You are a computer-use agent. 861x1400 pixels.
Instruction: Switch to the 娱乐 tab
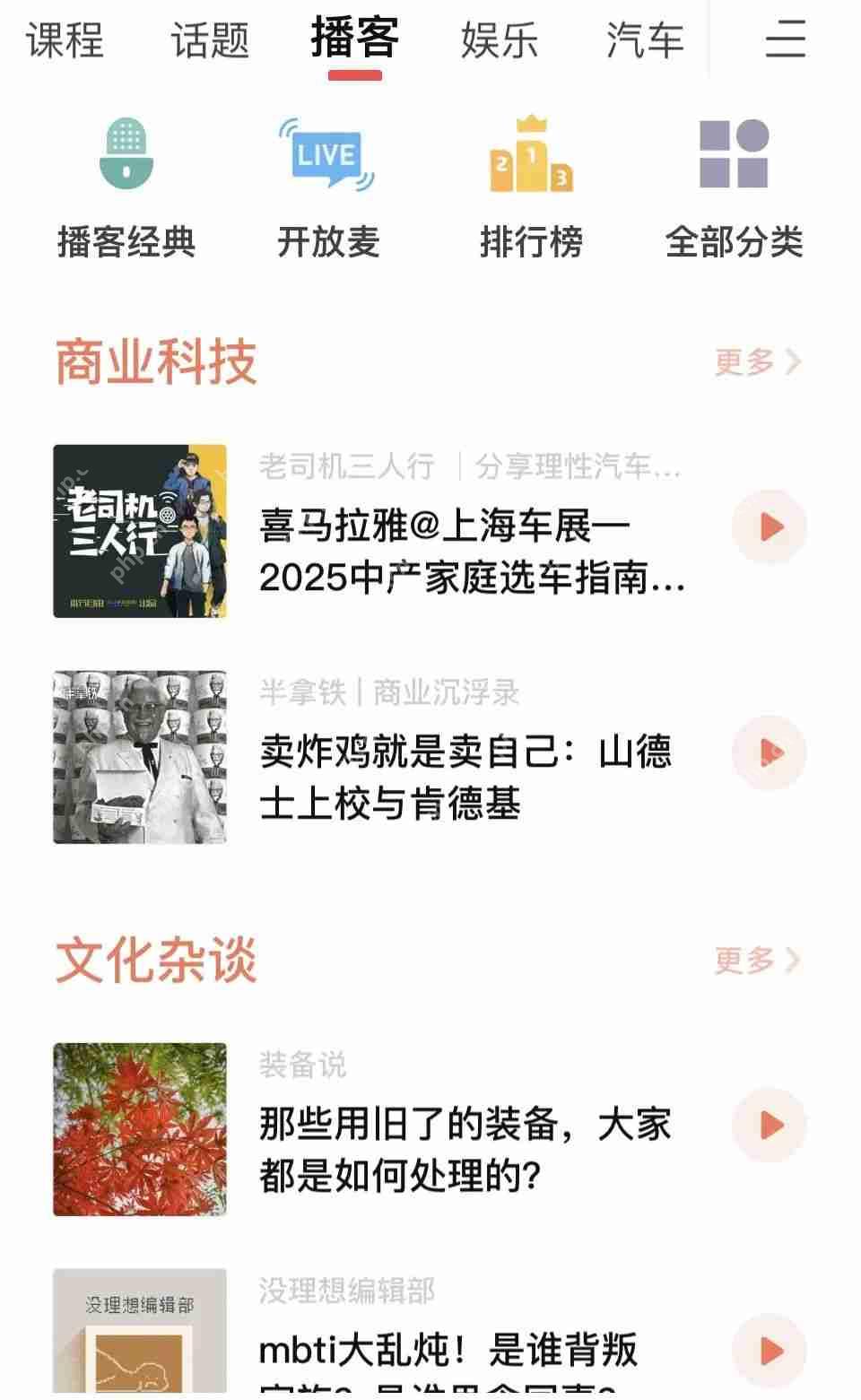tap(500, 40)
